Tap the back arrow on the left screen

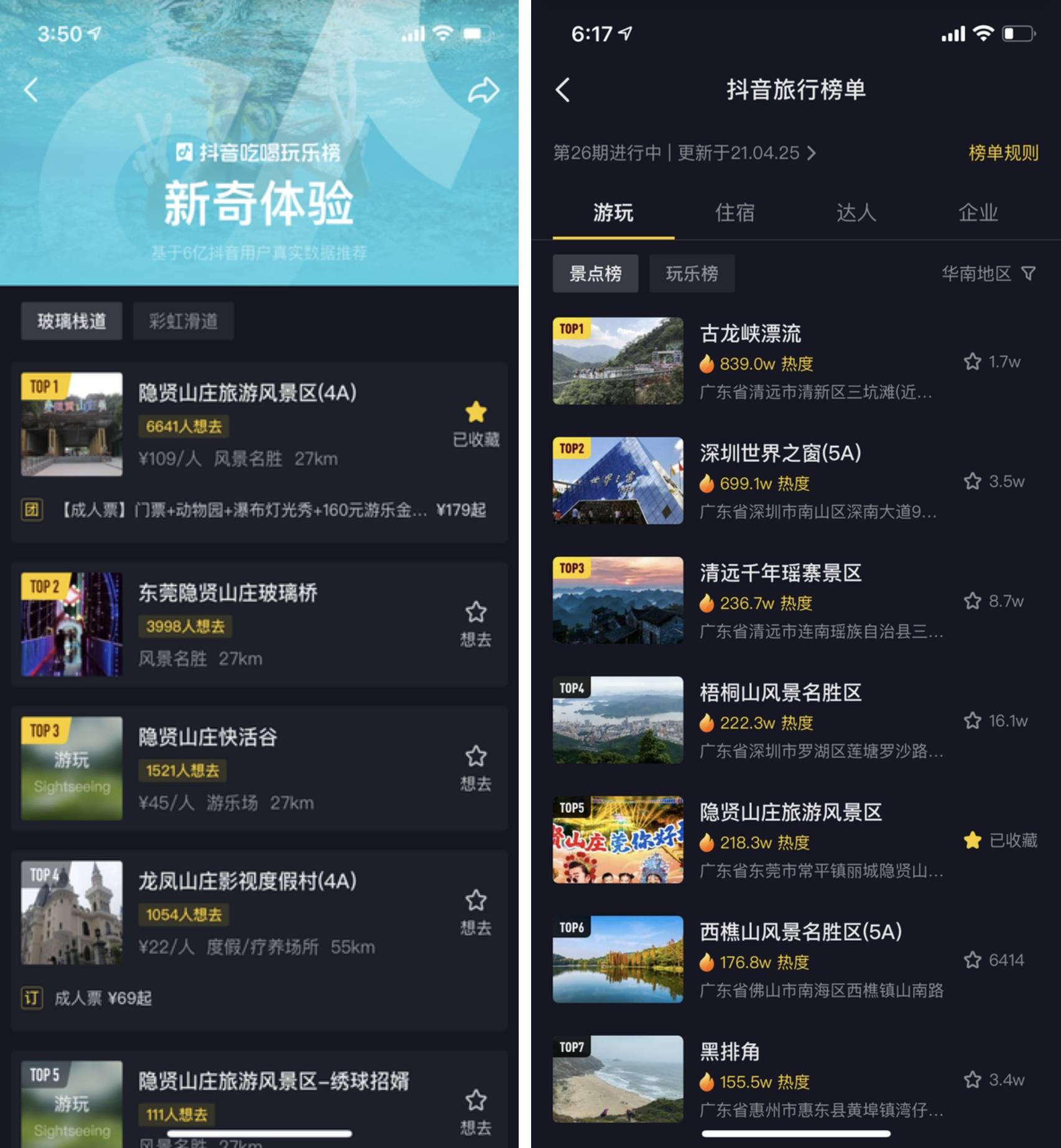tap(29, 91)
